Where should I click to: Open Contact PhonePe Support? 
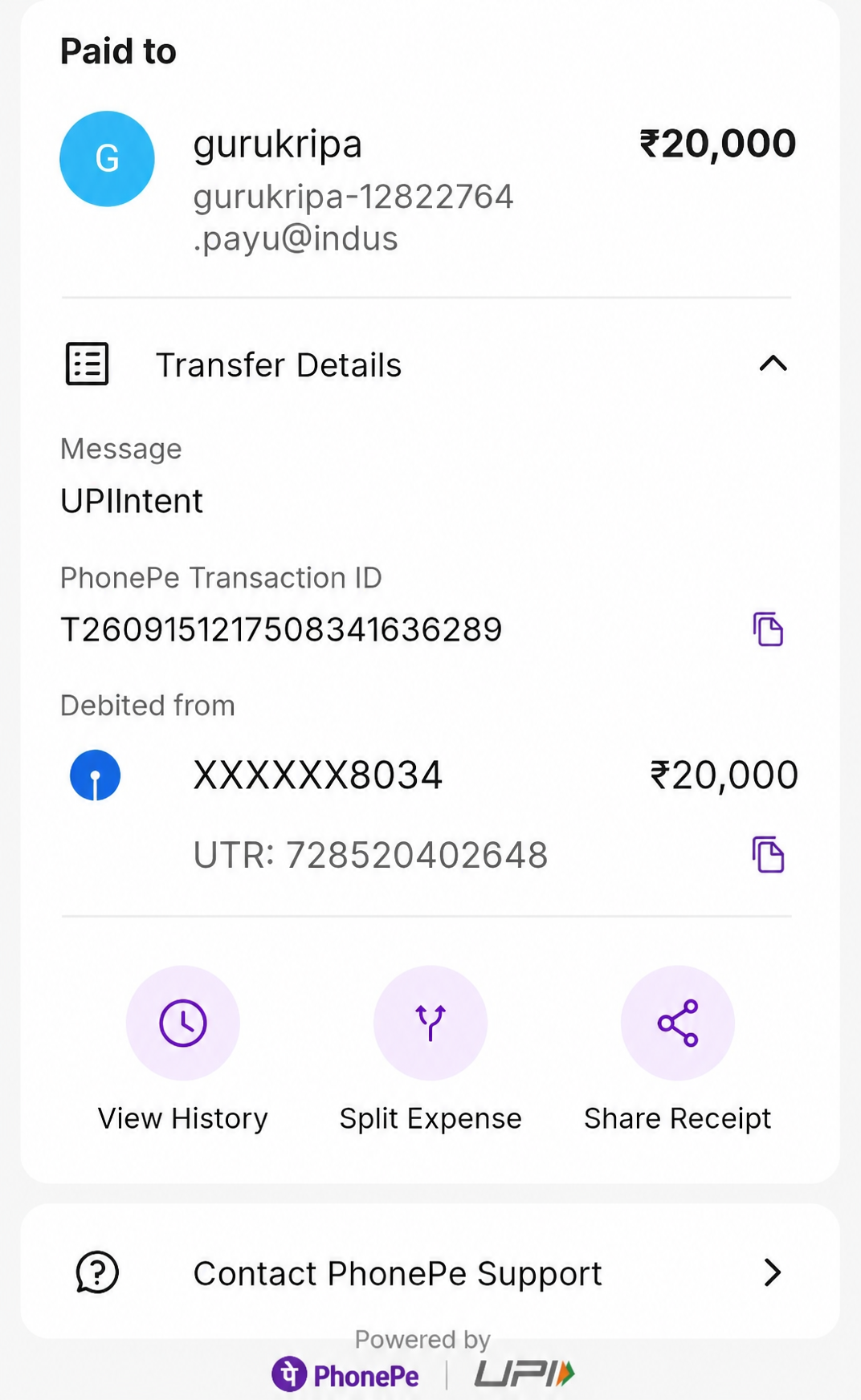click(430, 1272)
